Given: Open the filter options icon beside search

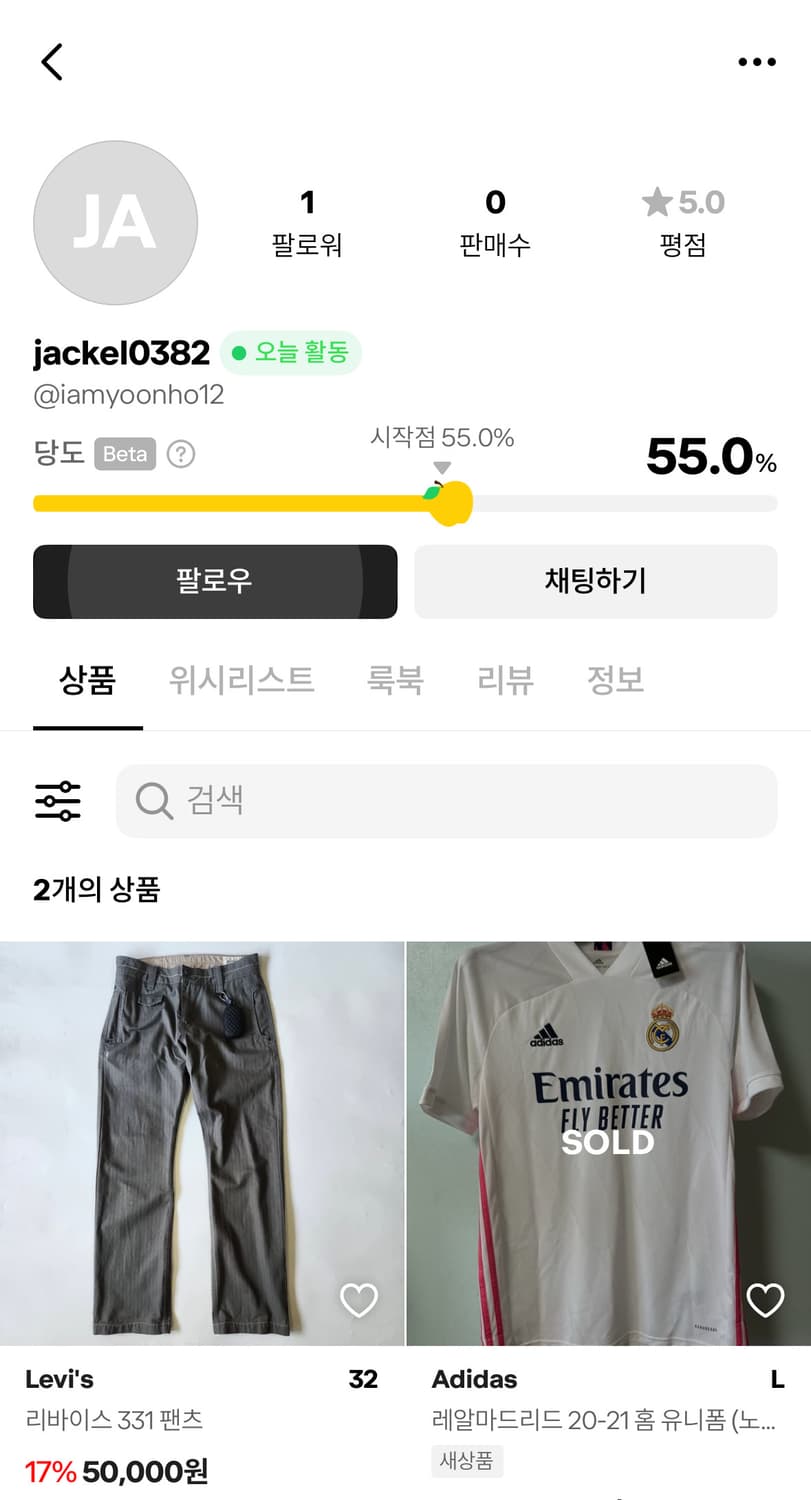Looking at the screenshot, I should tap(57, 800).
